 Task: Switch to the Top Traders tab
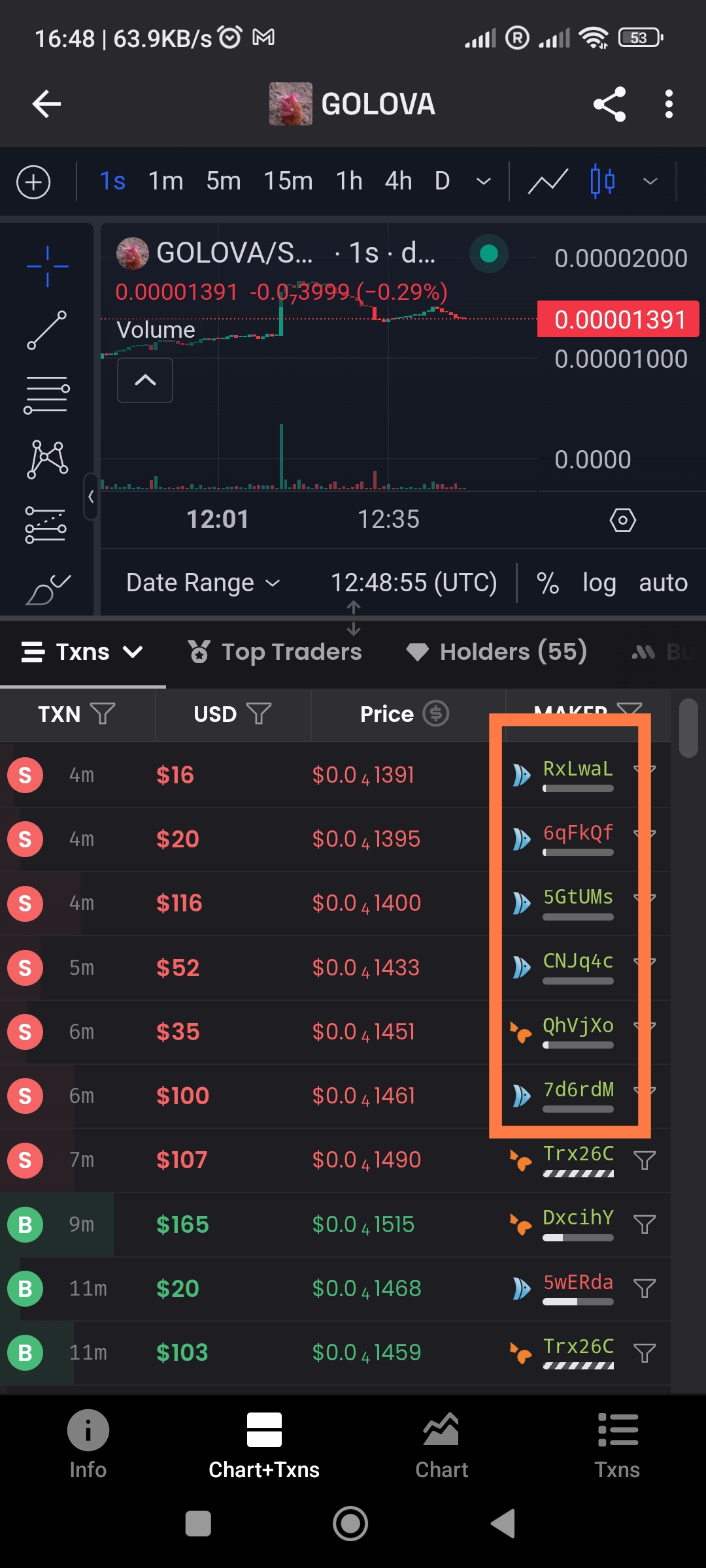(275, 651)
